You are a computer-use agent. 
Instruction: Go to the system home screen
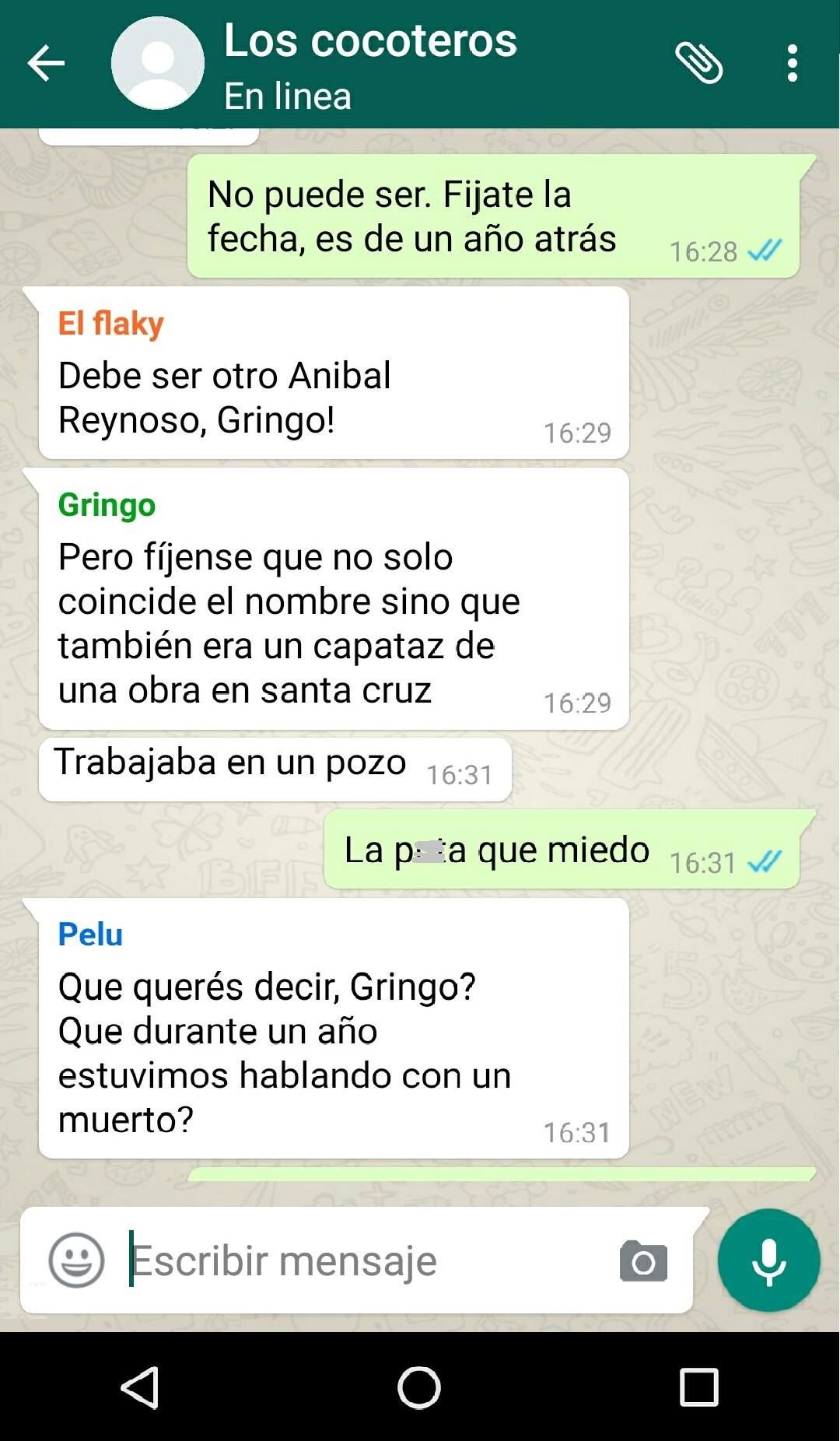[x=419, y=1387]
